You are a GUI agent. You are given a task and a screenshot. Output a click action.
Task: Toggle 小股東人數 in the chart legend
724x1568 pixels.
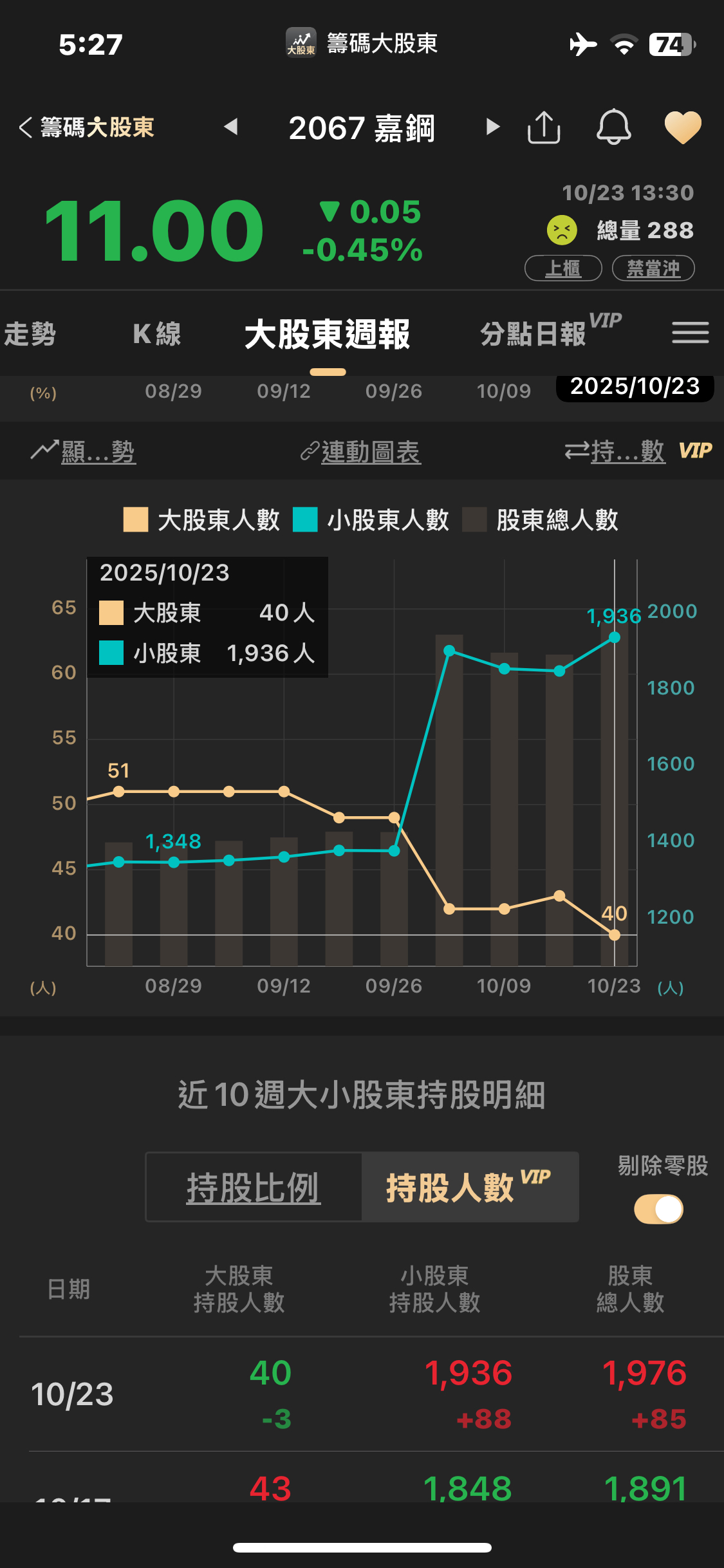point(371,520)
